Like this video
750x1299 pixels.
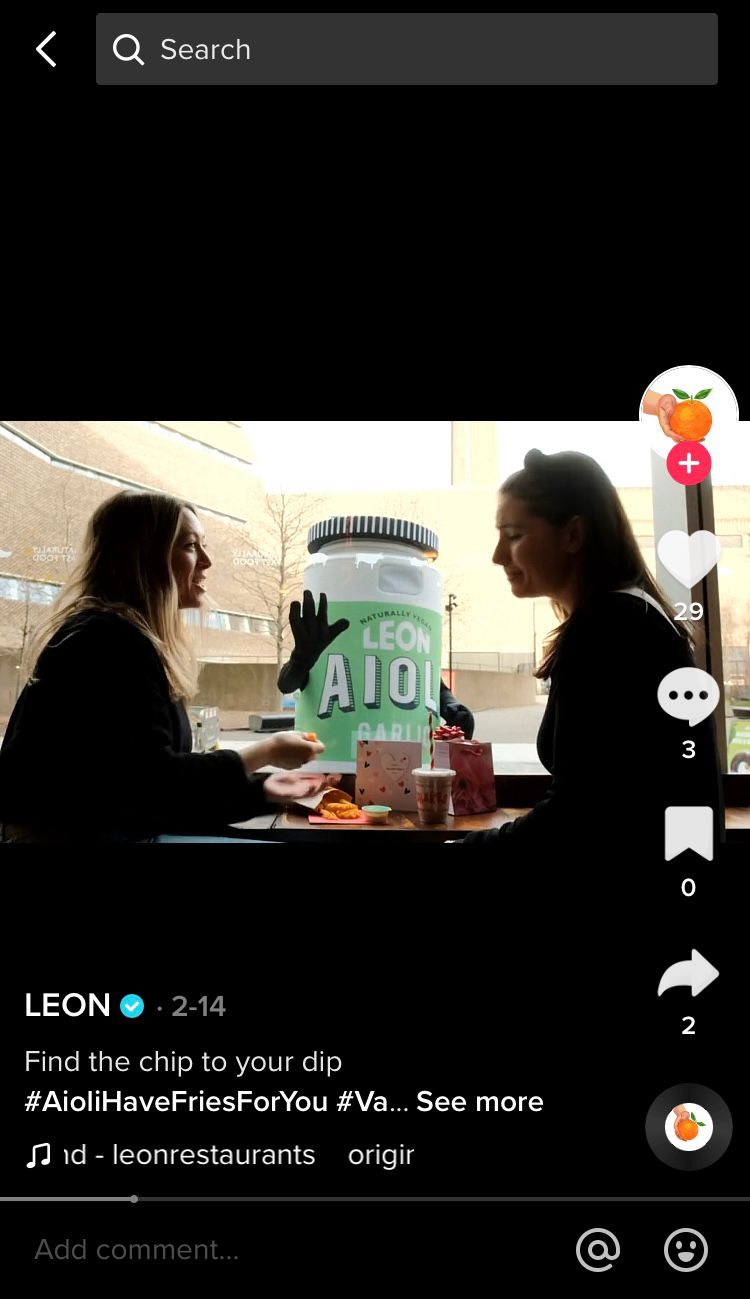688,559
